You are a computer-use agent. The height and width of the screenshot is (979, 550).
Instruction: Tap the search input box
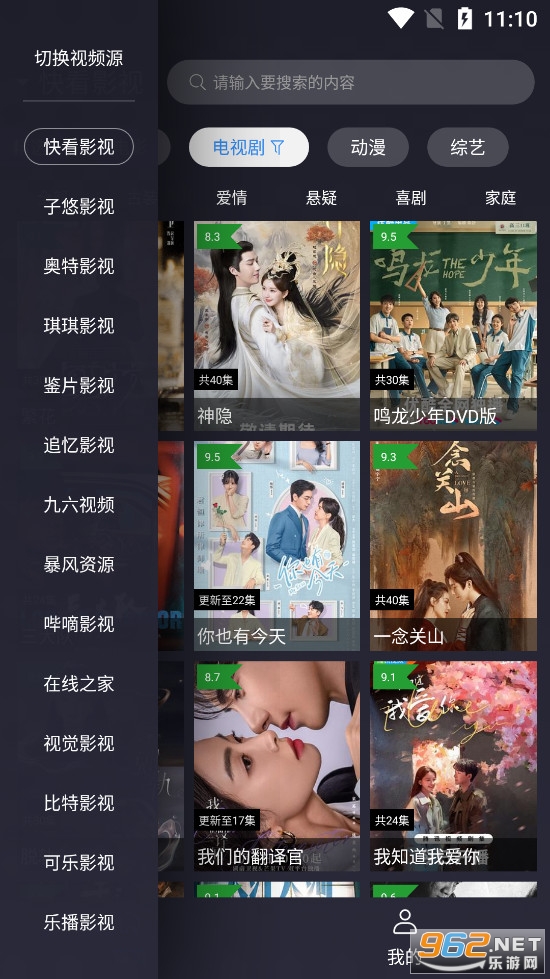351,82
